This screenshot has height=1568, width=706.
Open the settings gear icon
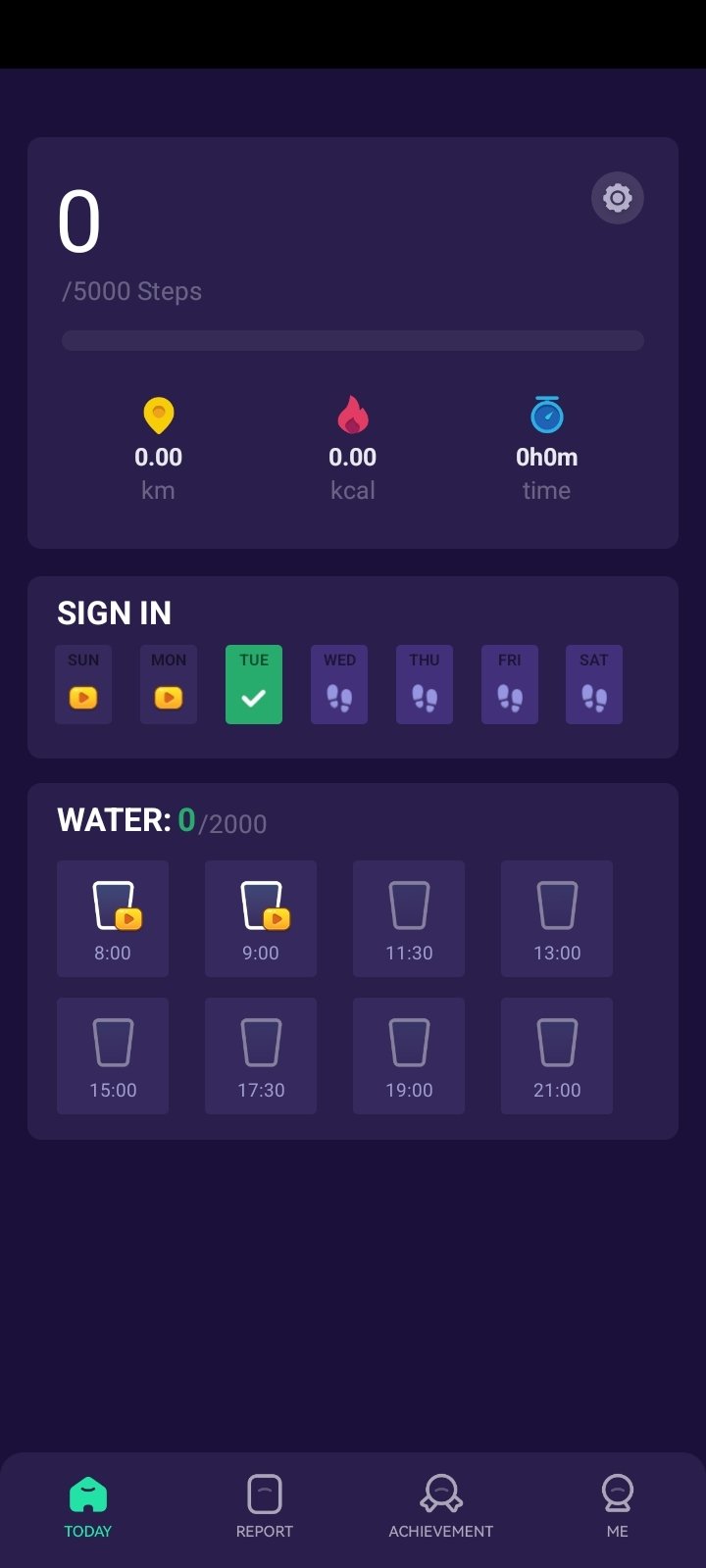pos(618,198)
